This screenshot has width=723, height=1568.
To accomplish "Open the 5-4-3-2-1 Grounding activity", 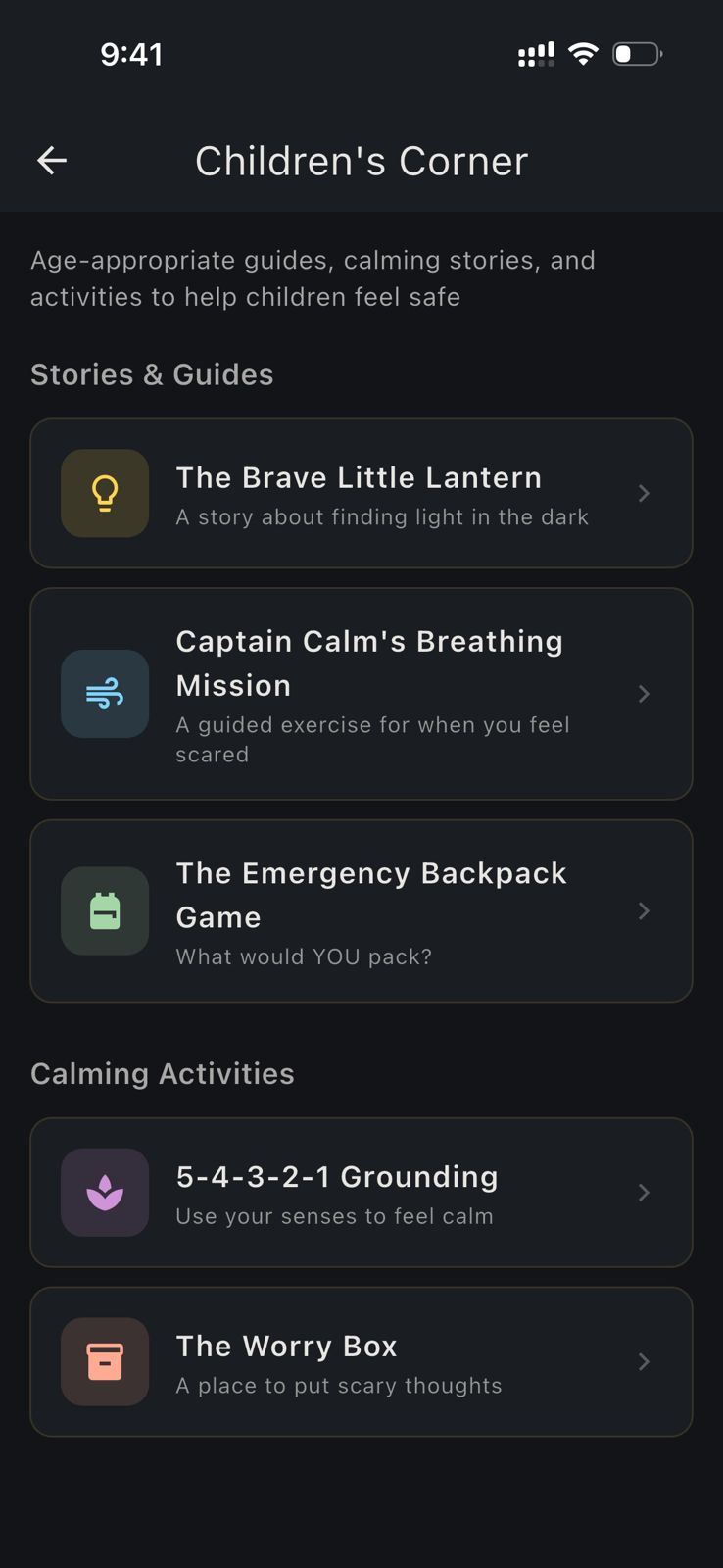I will (361, 1193).
